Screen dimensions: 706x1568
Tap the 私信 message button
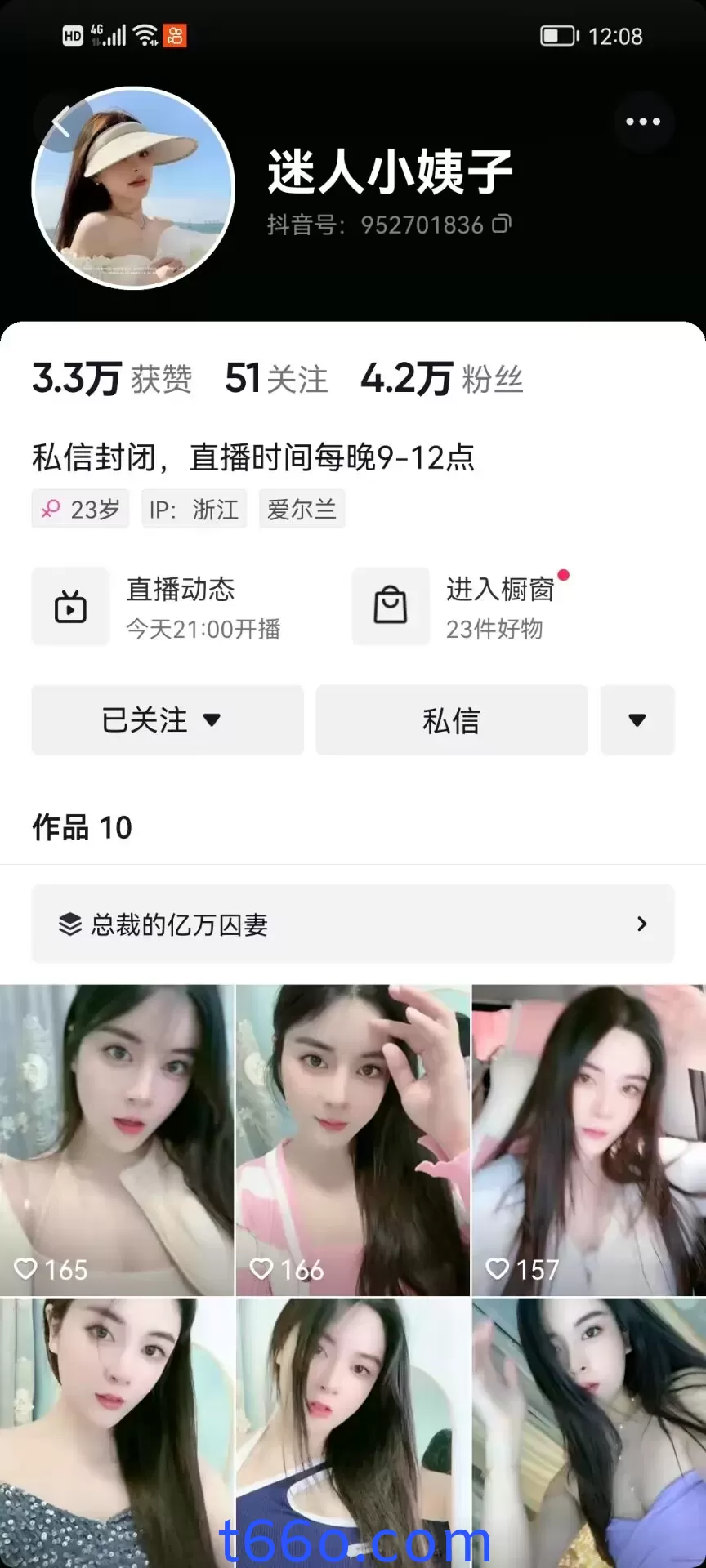[453, 719]
